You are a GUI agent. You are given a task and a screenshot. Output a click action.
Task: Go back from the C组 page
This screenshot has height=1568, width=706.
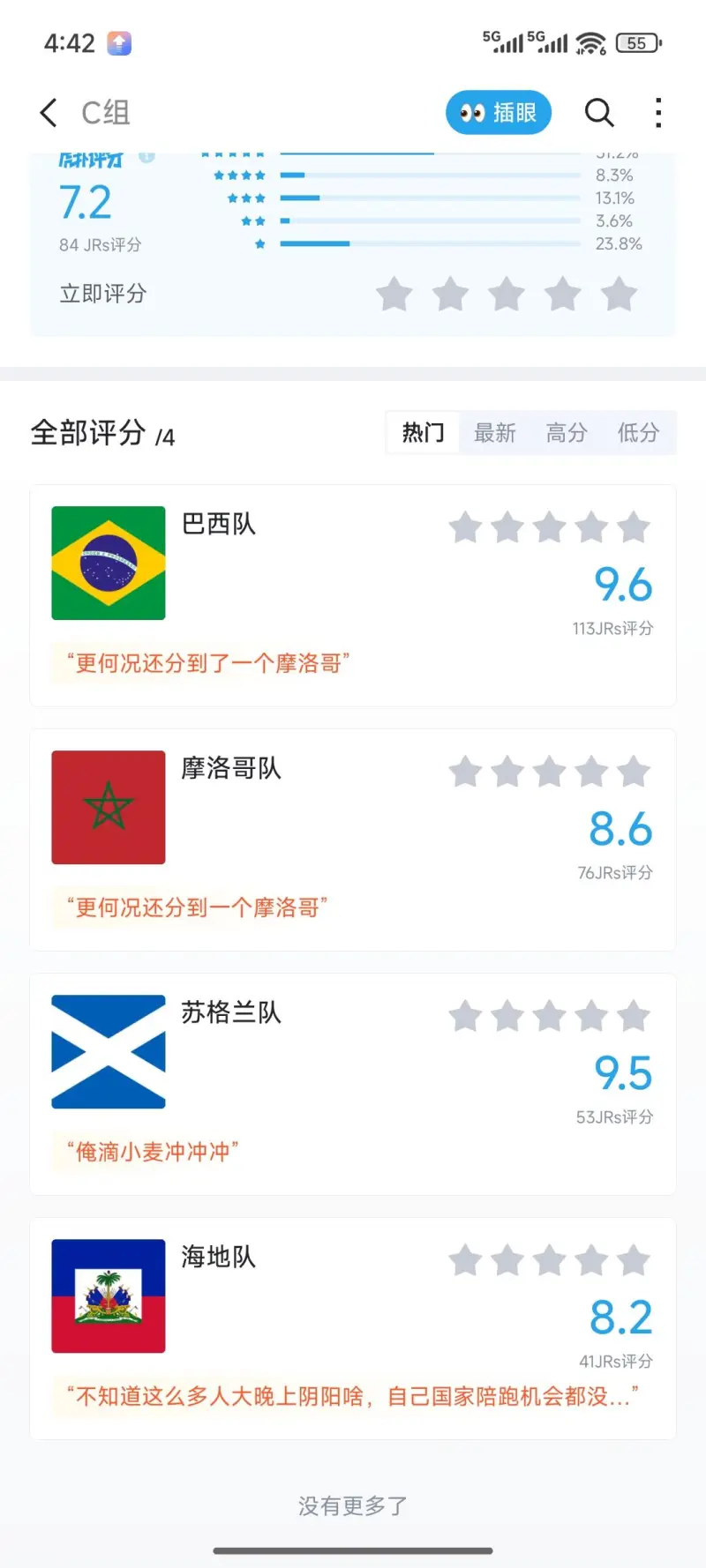point(49,113)
